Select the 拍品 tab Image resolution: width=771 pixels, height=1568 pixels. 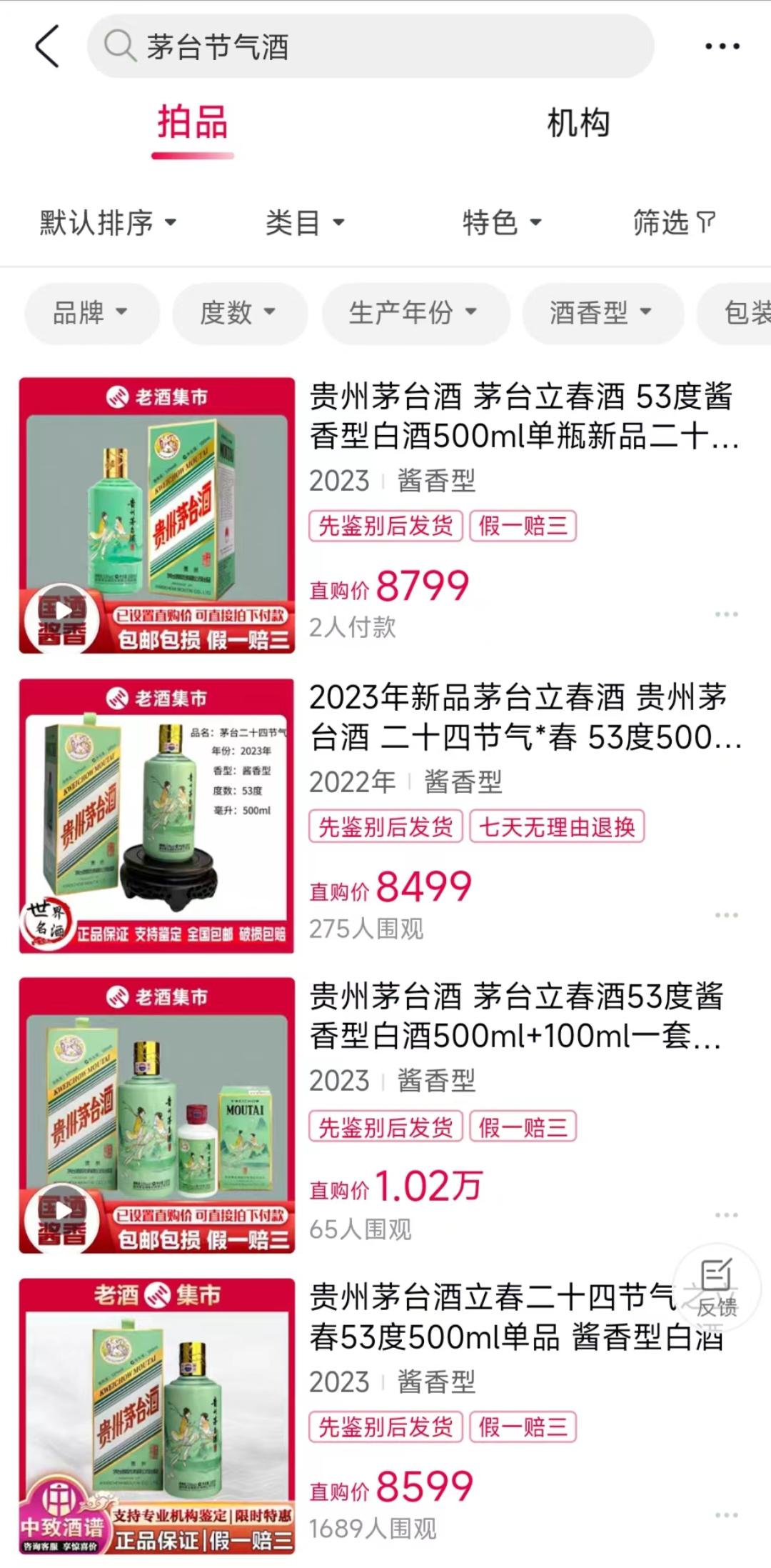(191, 124)
